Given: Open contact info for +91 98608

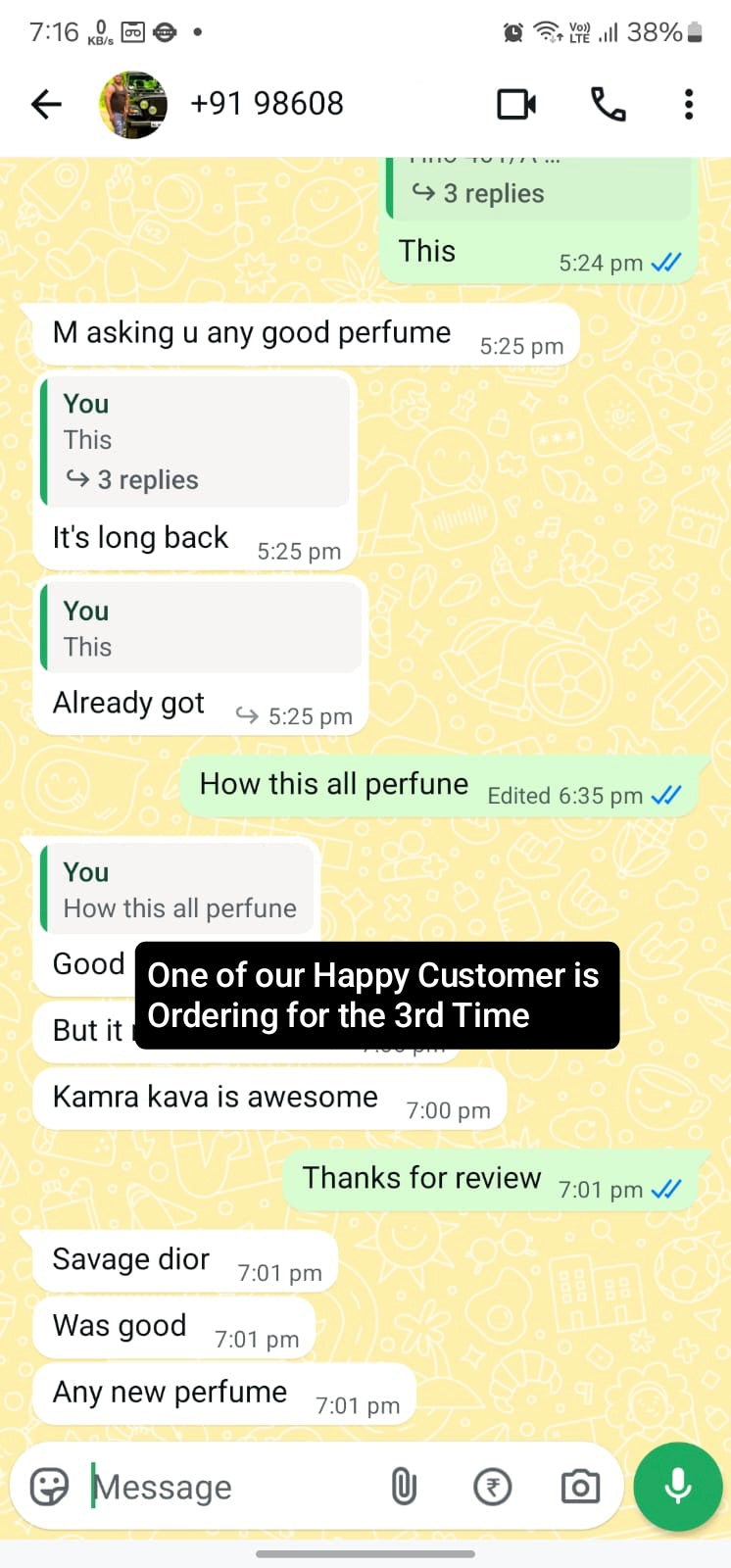Looking at the screenshot, I should click(x=267, y=104).
